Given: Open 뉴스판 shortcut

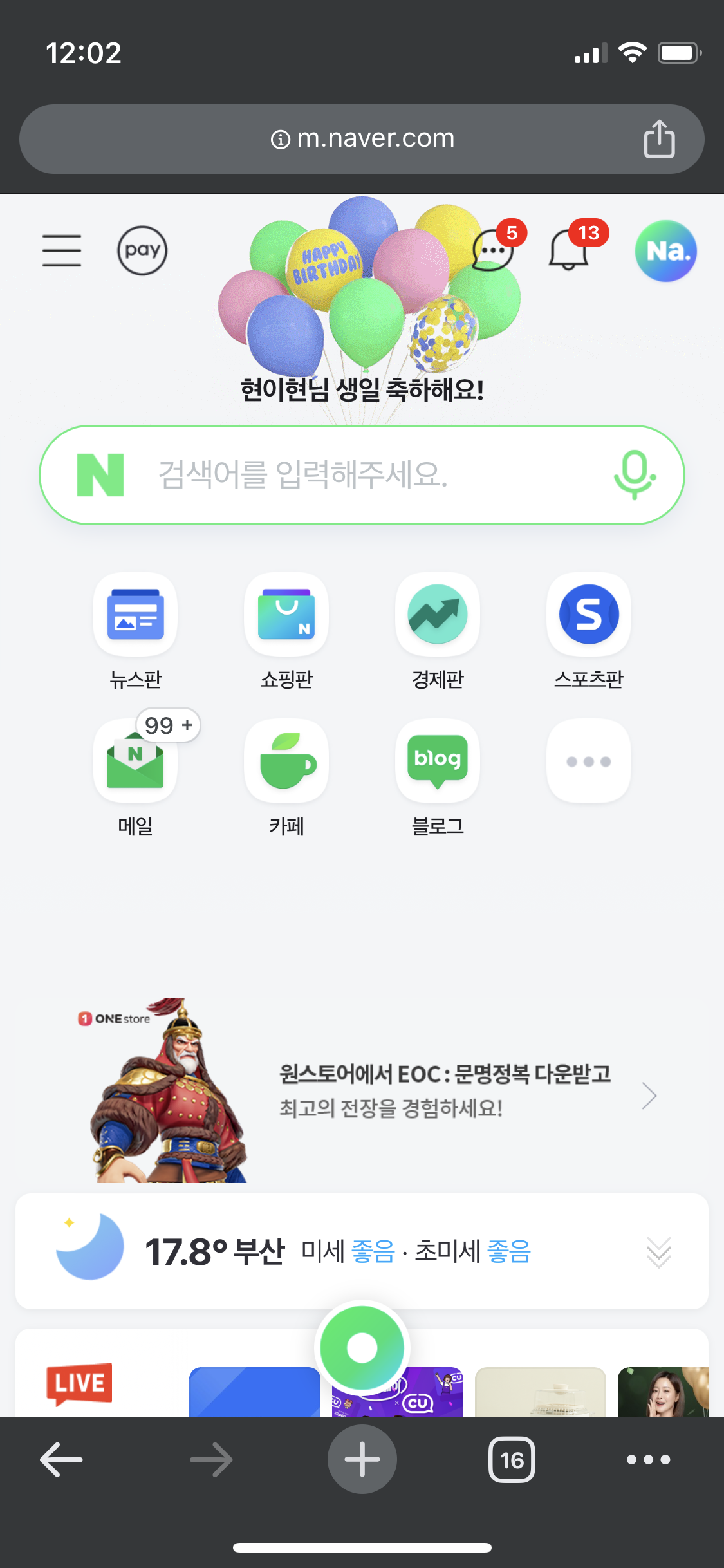Looking at the screenshot, I should (x=135, y=631).
